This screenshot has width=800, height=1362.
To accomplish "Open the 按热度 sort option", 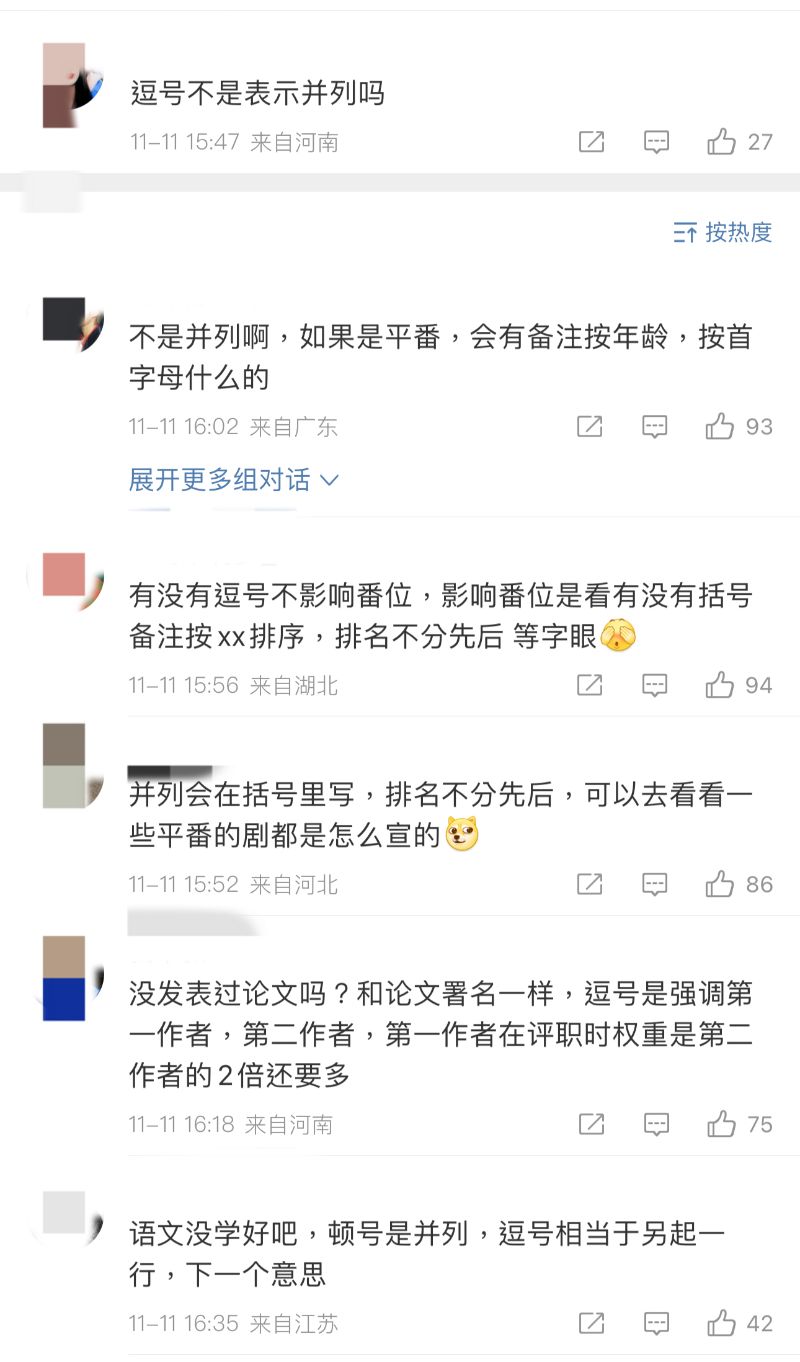I will pos(723,232).
